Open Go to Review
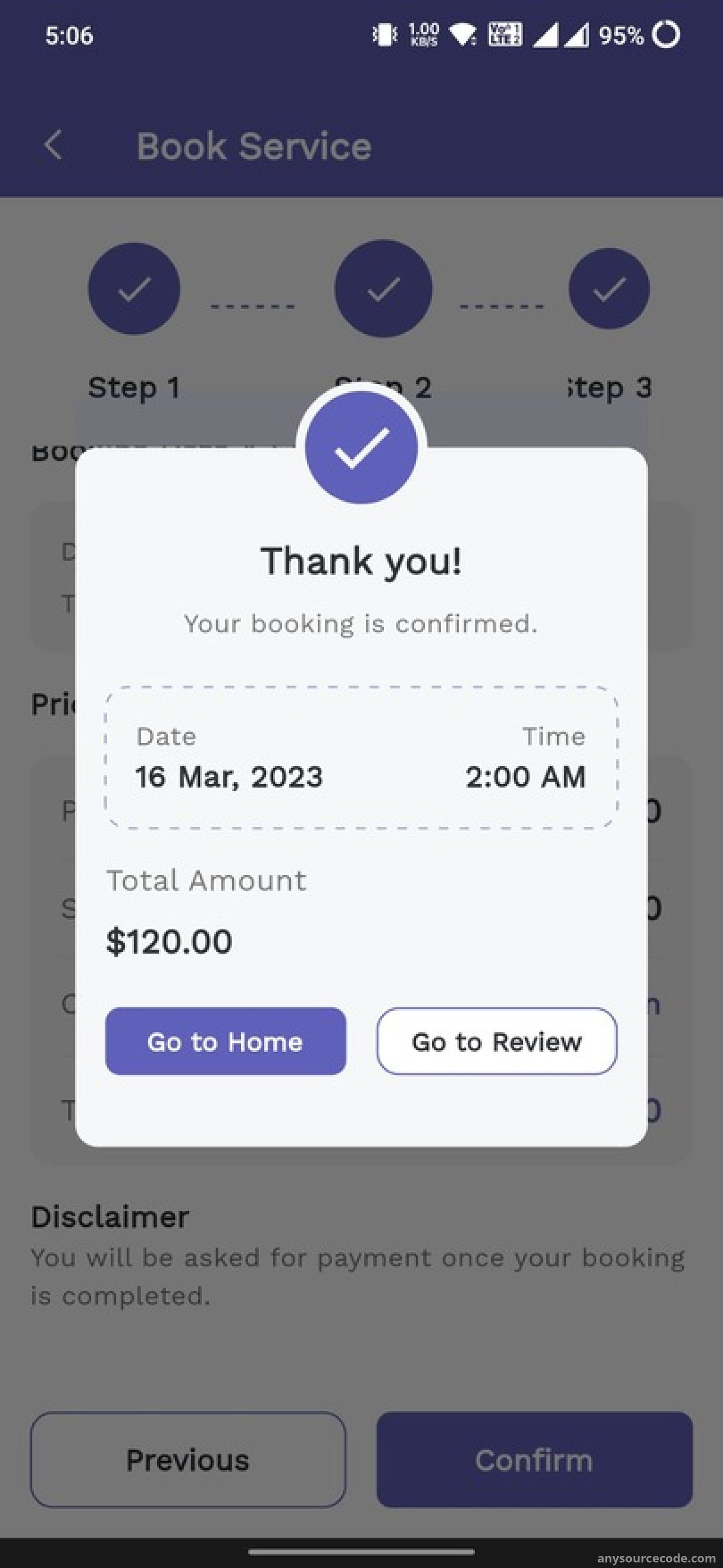723x1568 pixels. pos(497,1041)
